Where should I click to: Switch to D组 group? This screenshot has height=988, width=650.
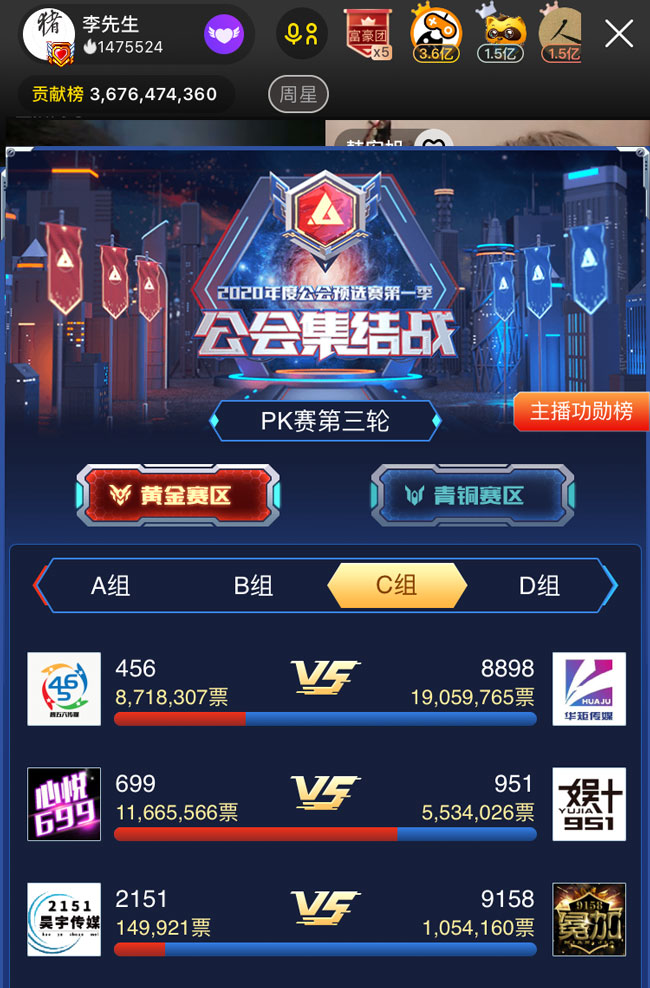539,586
